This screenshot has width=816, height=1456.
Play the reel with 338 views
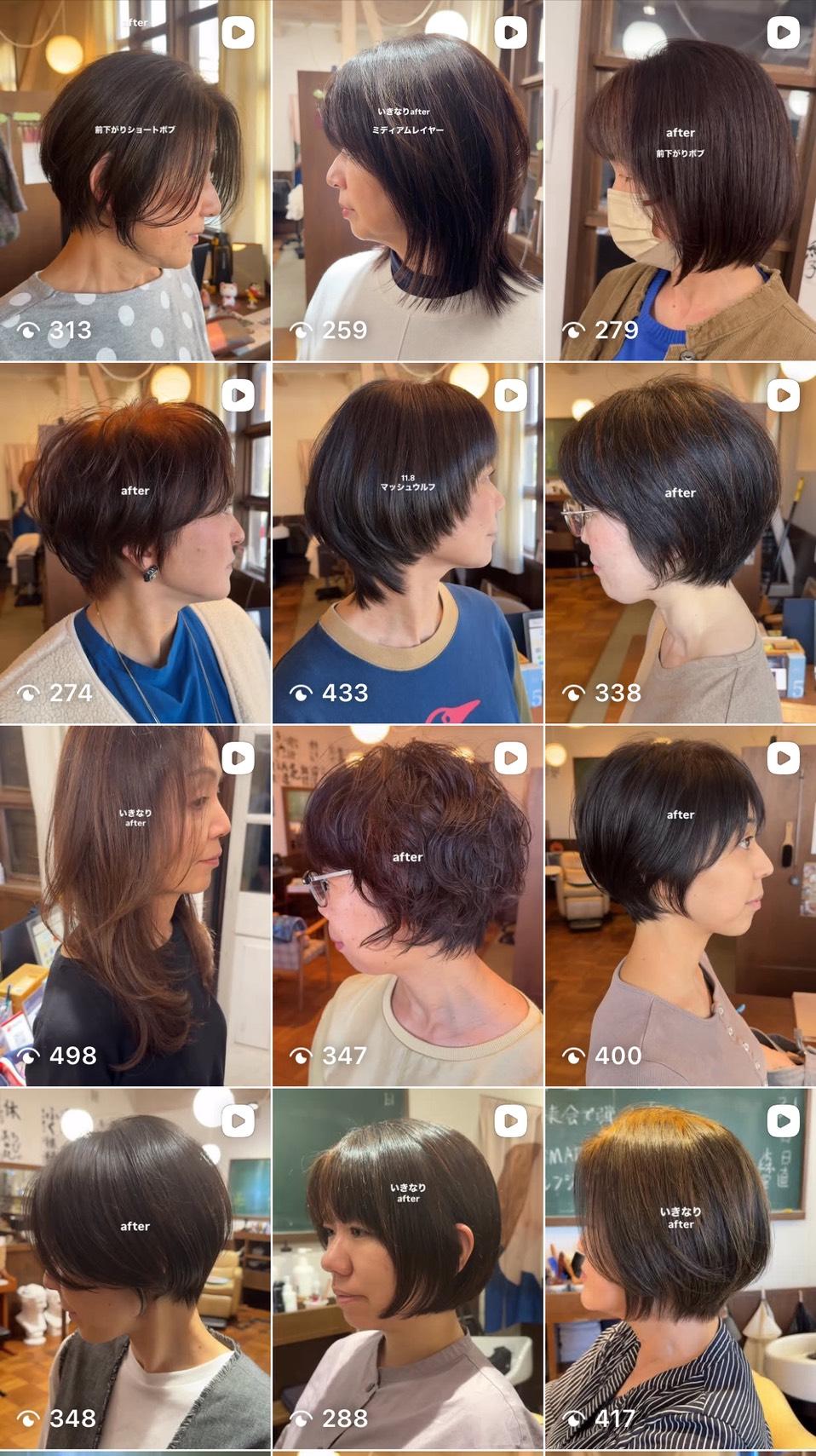(680, 544)
